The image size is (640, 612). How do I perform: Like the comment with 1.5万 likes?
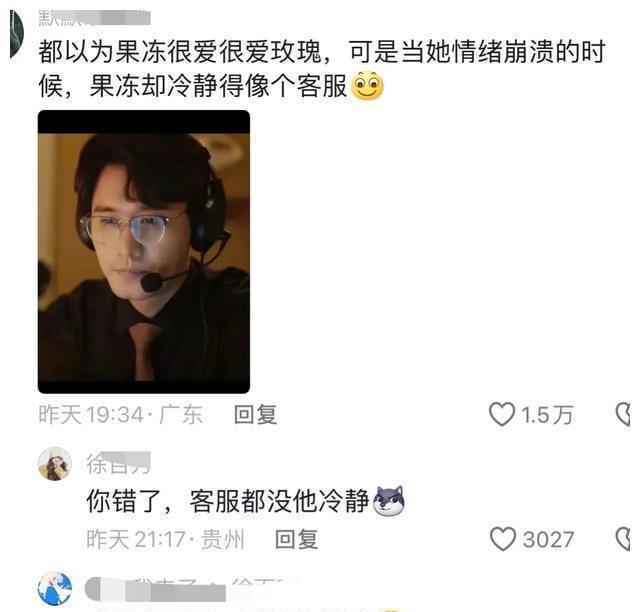click(502, 415)
